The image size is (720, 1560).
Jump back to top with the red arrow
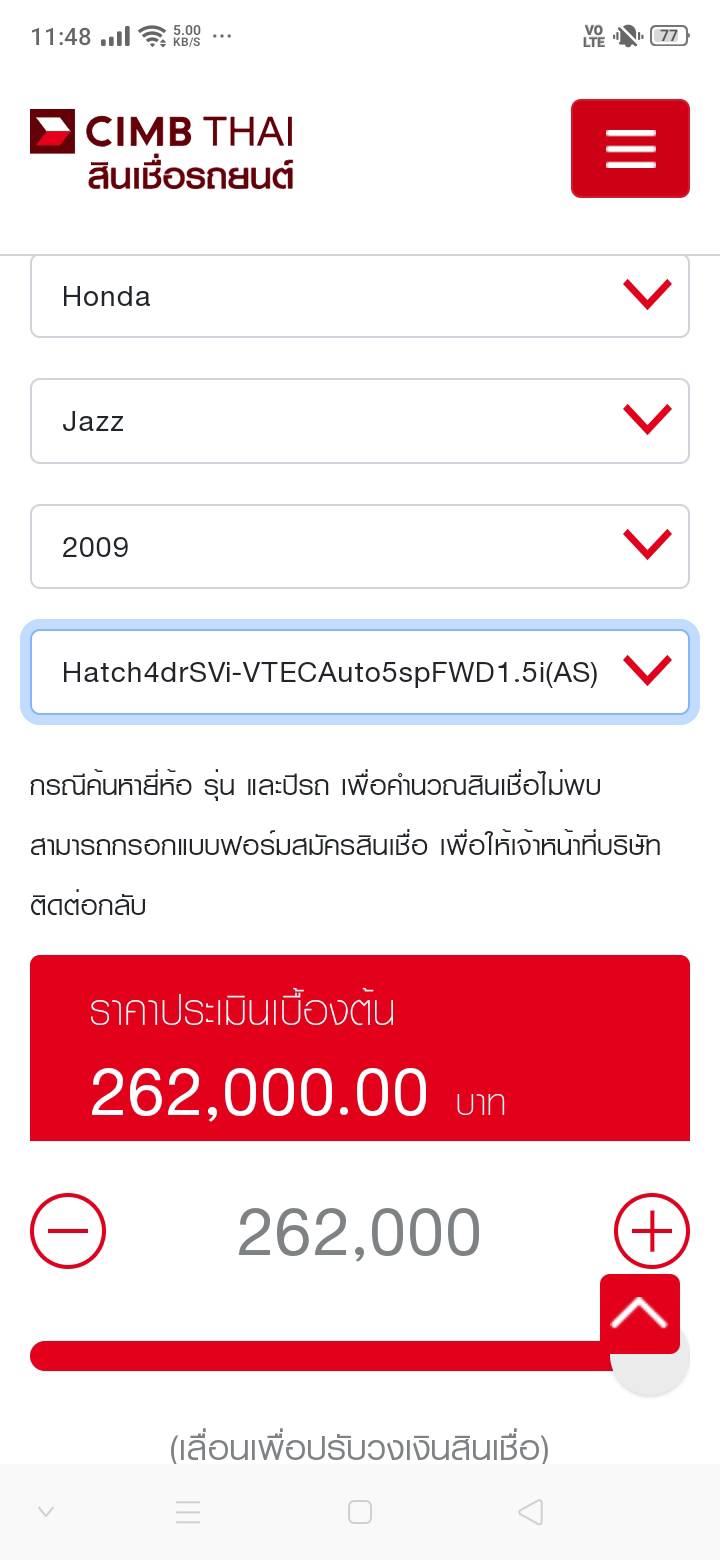click(x=640, y=1313)
